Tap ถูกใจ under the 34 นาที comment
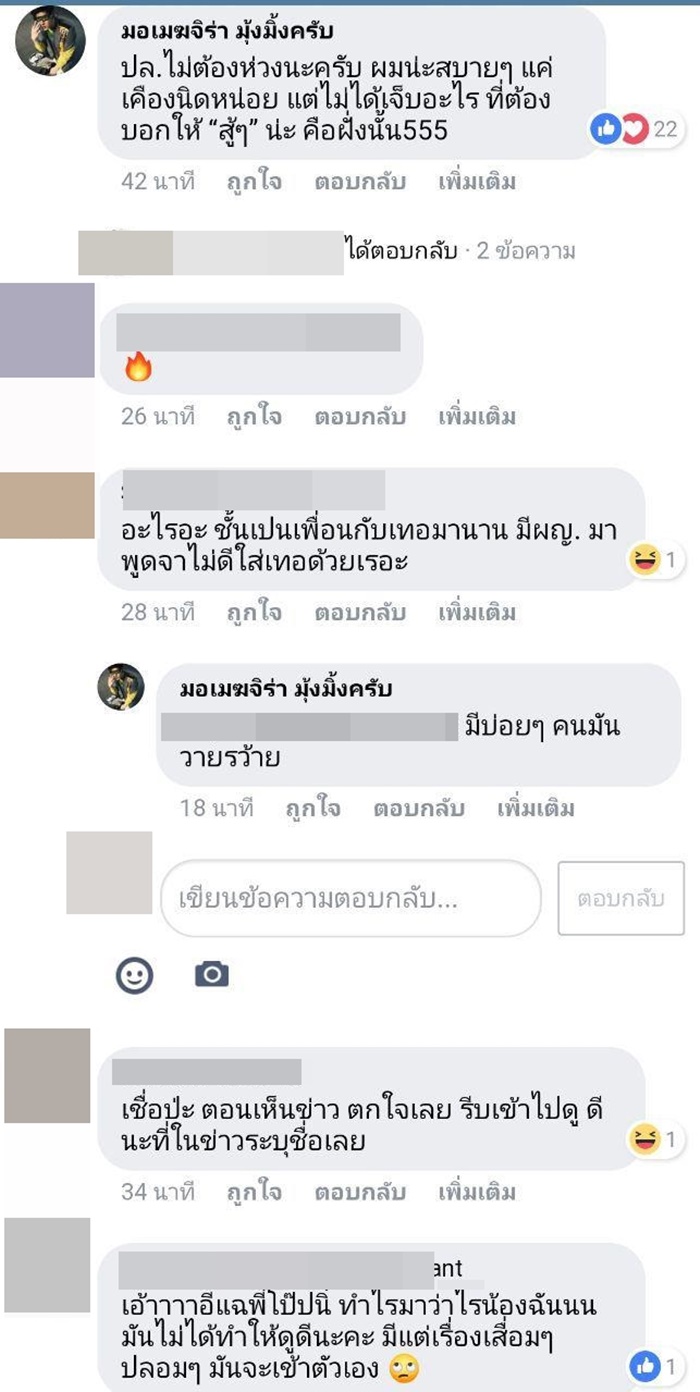Image resolution: width=700 pixels, height=1392 pixels. point(254,1192)
